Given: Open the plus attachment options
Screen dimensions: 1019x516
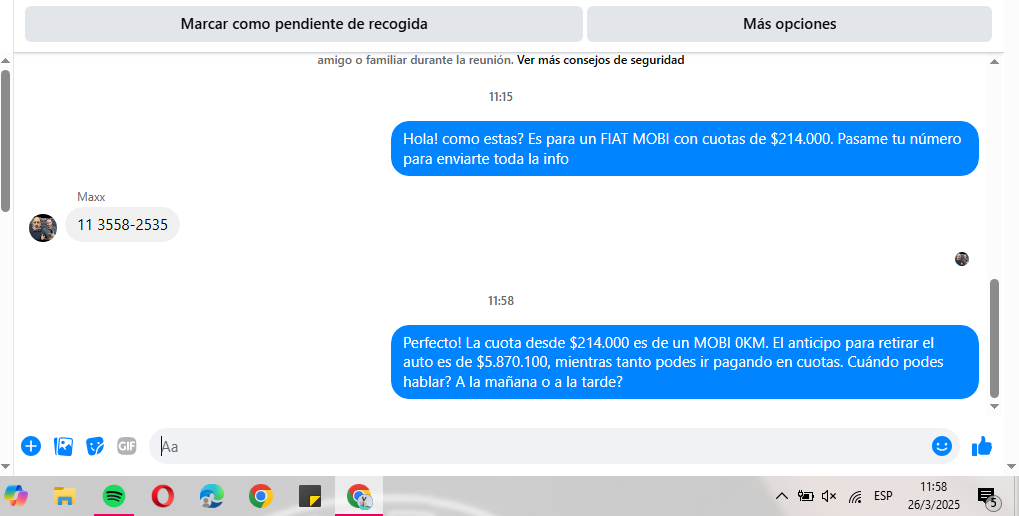Looking at the screenshot, I should pyautogui.click(x=31, y=446).
